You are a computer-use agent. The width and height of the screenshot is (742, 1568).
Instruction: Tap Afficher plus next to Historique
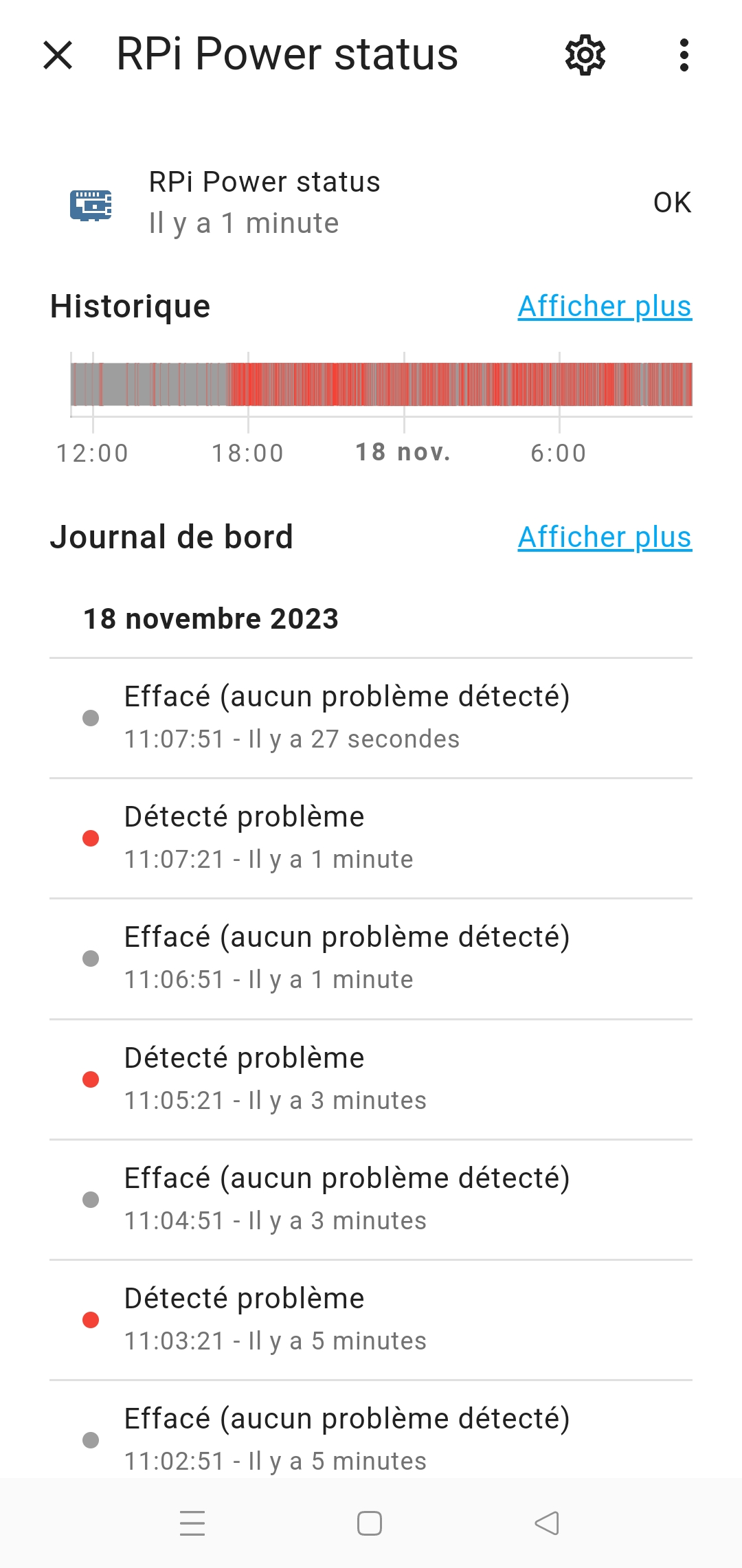(605, 306)
